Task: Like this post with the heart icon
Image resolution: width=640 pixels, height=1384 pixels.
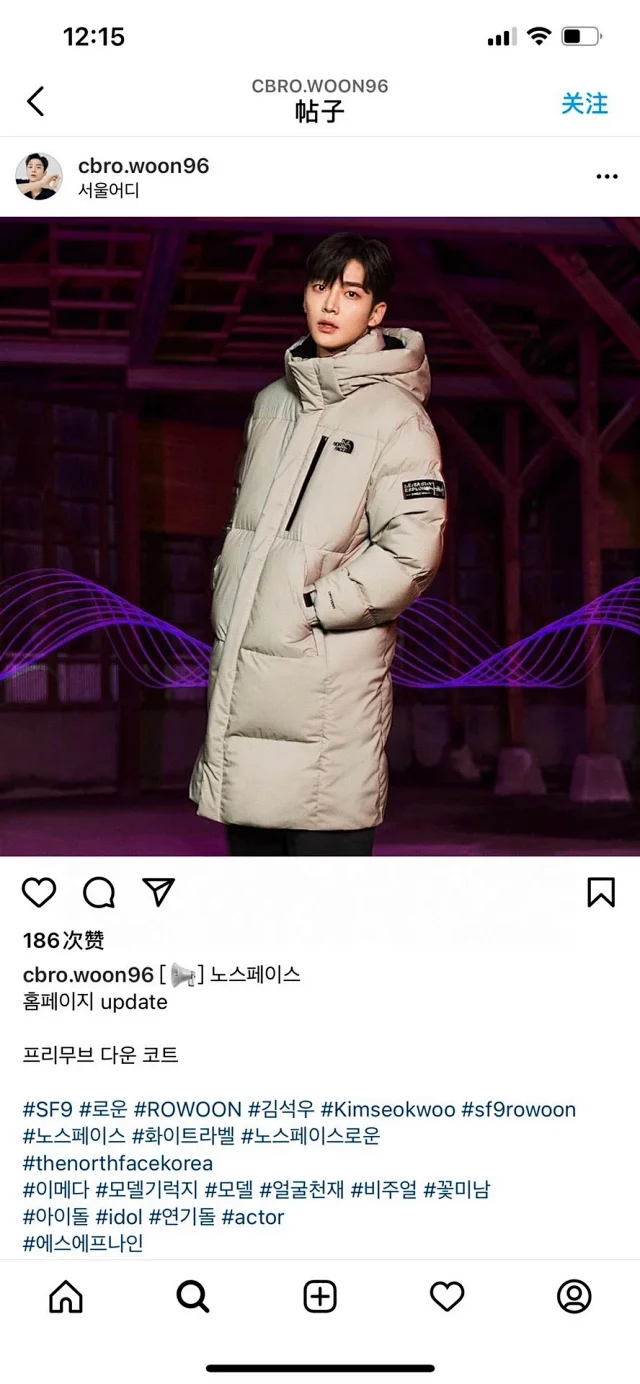Action: pos(39,892)
